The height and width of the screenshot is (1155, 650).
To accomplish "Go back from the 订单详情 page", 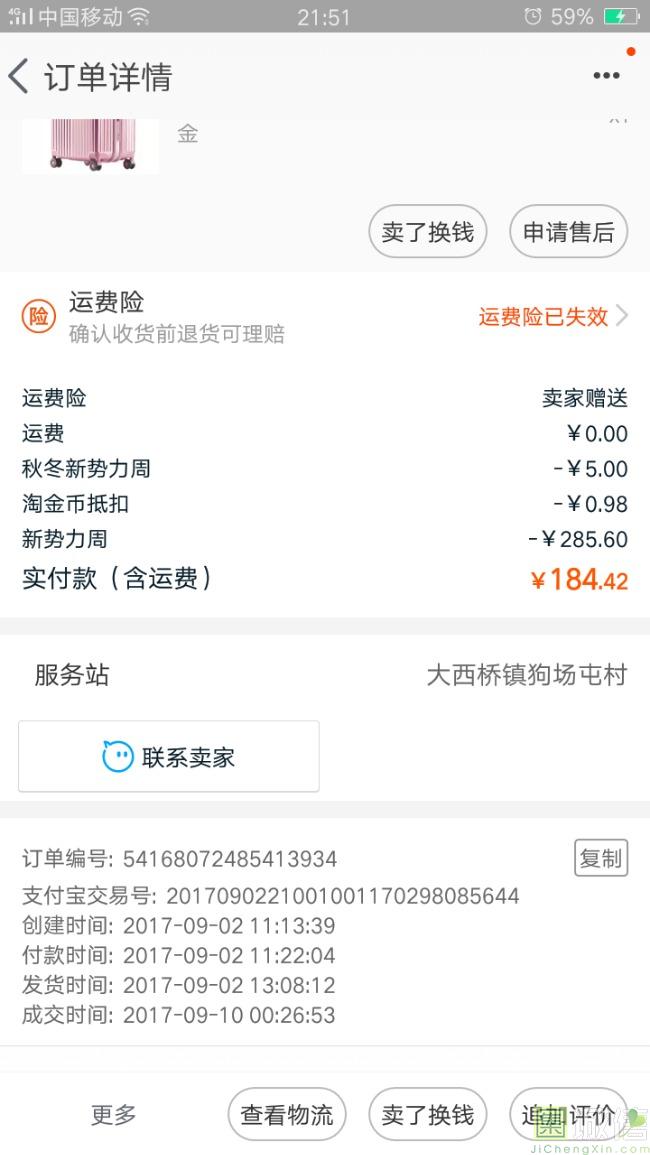I will pos(20,76).
